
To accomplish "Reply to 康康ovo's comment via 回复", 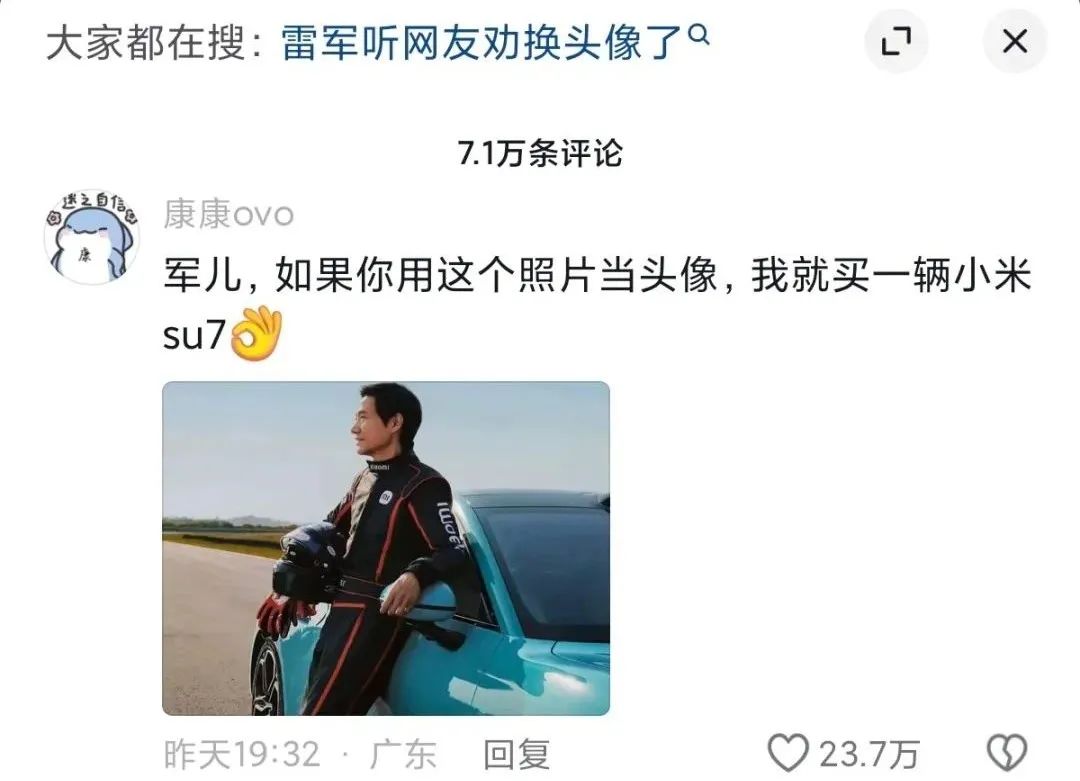I will [x=516, y=753].
